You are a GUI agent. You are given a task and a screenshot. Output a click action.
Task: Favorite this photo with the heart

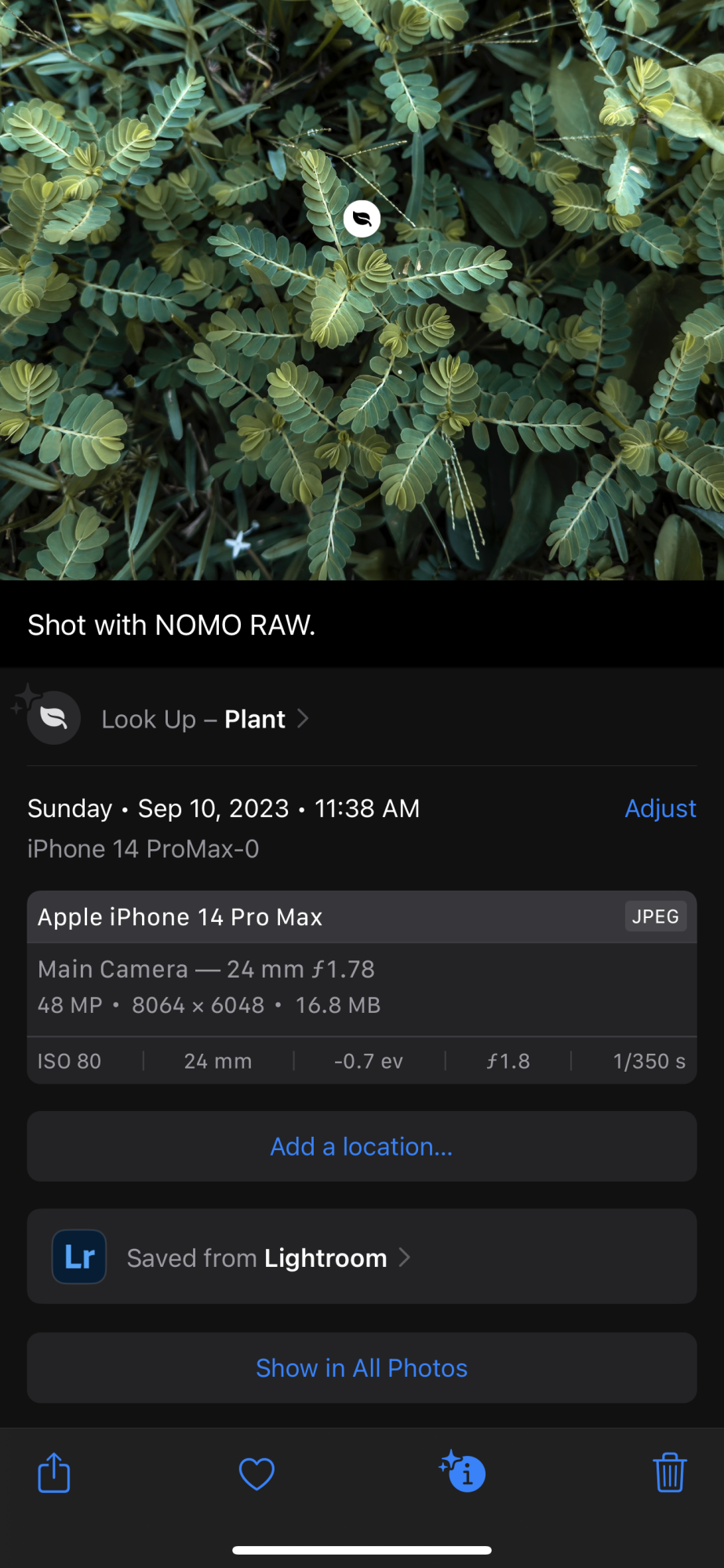click(255, 1472)
